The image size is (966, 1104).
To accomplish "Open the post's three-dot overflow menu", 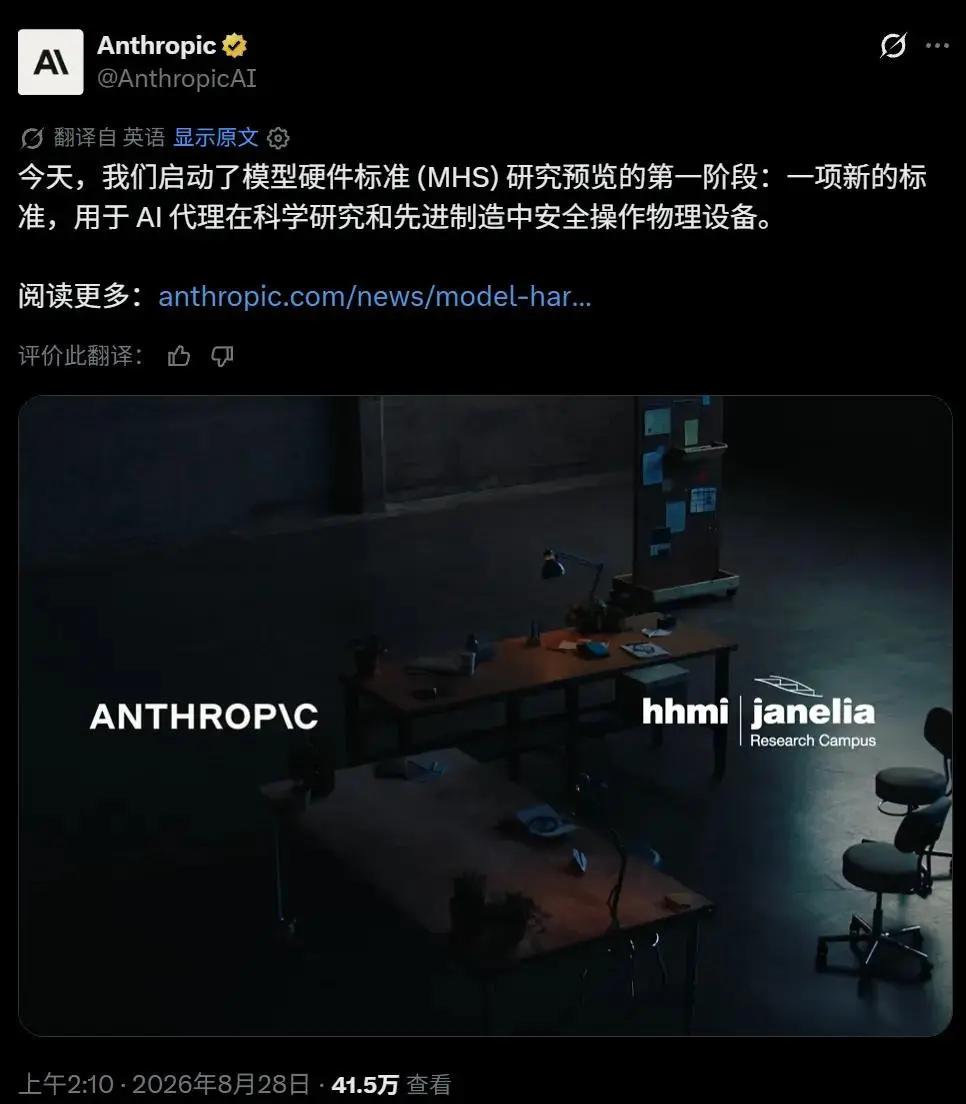I will click(x=937, y=46).
